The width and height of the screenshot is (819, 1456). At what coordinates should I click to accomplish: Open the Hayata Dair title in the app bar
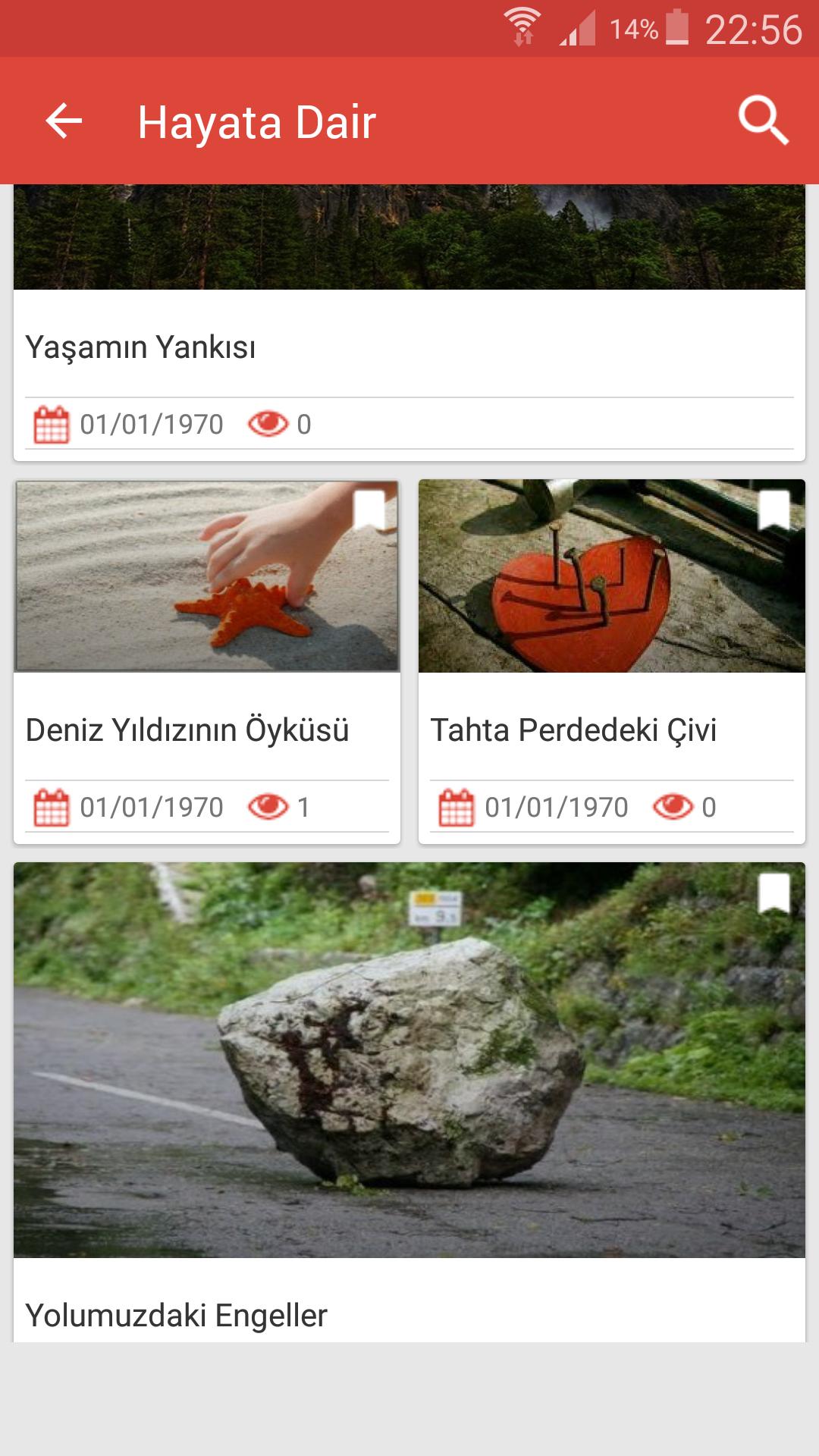256,121
